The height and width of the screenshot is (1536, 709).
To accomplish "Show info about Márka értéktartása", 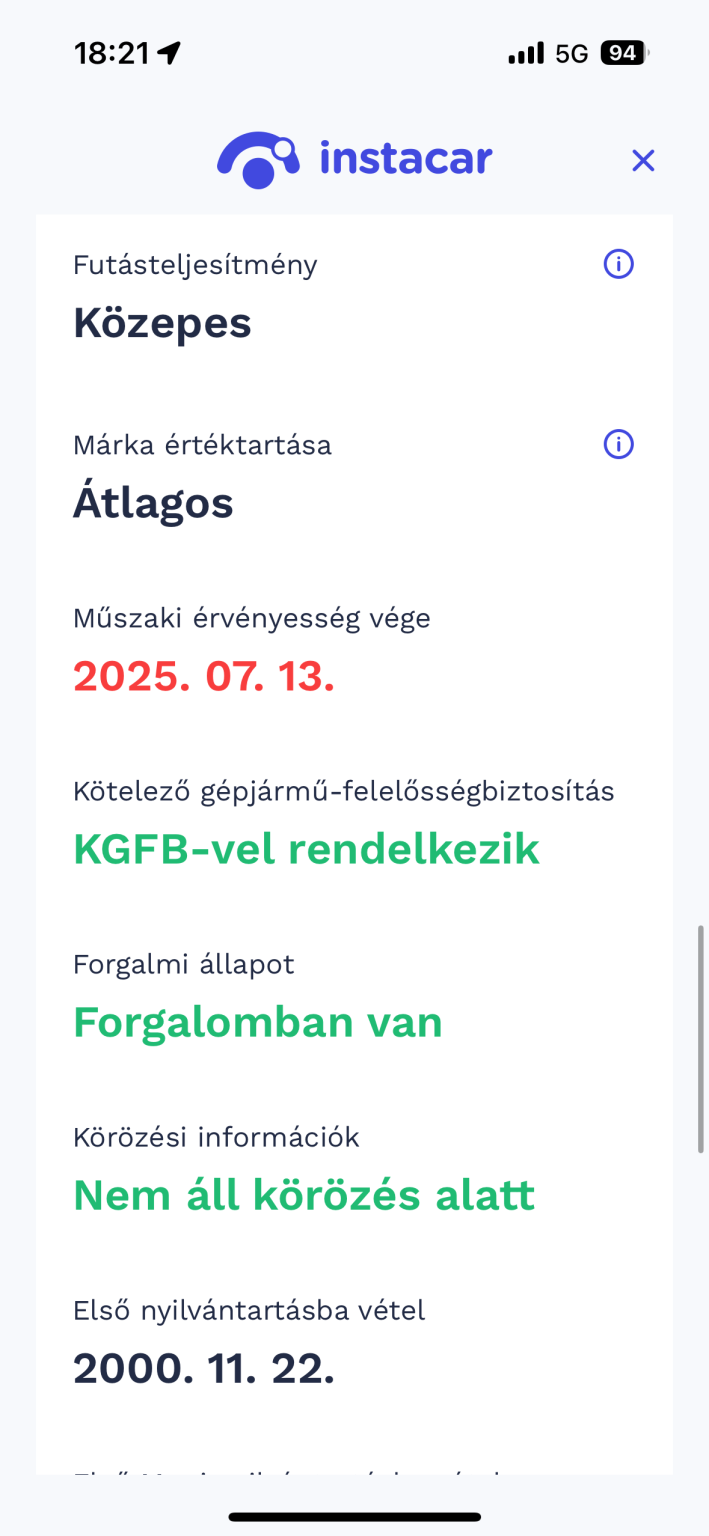I will (x=619, y=444).
